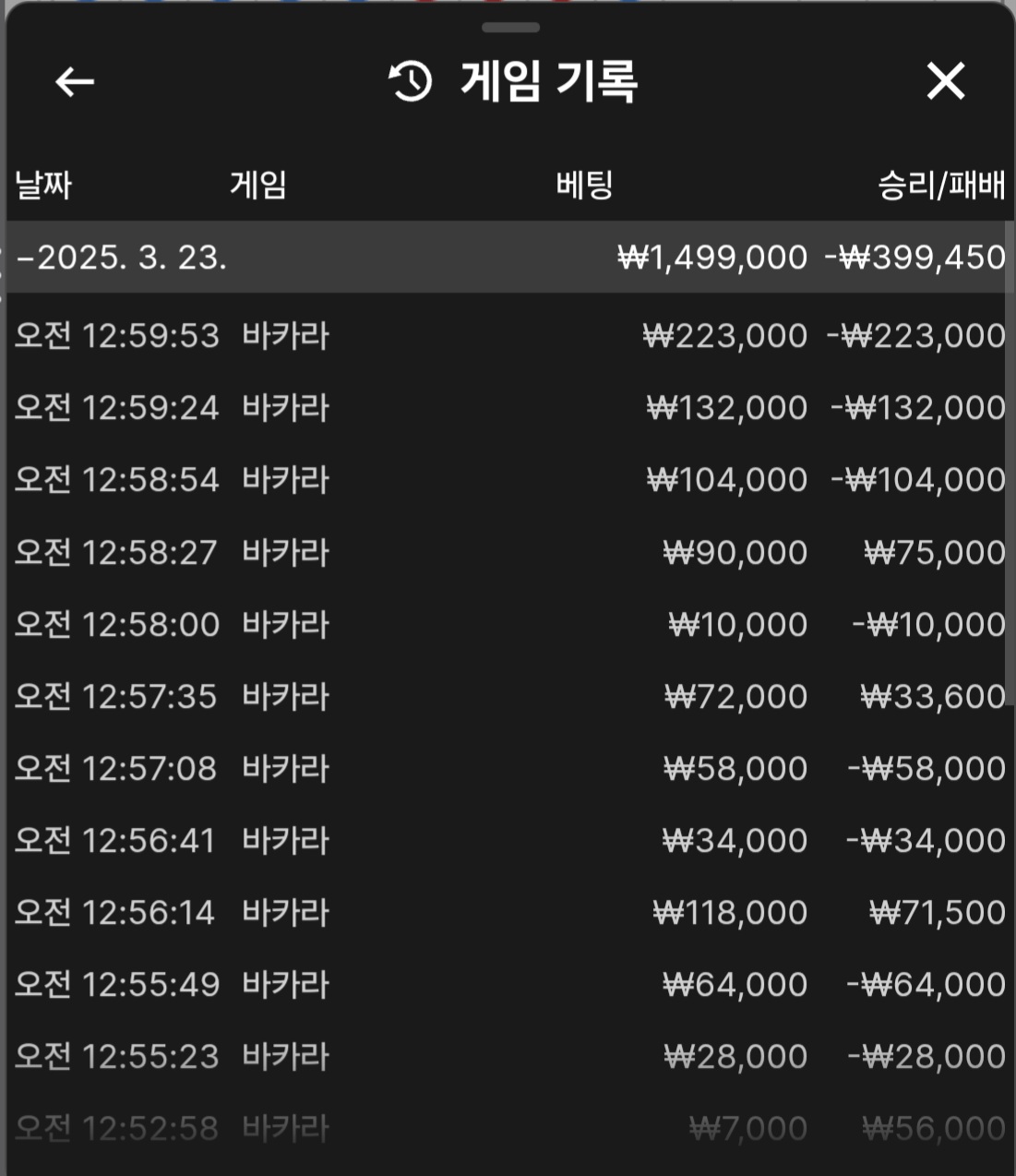1016x1176 pixels.
Task: Close the 게임 기록 panel
Action: (x=945, y=81)
